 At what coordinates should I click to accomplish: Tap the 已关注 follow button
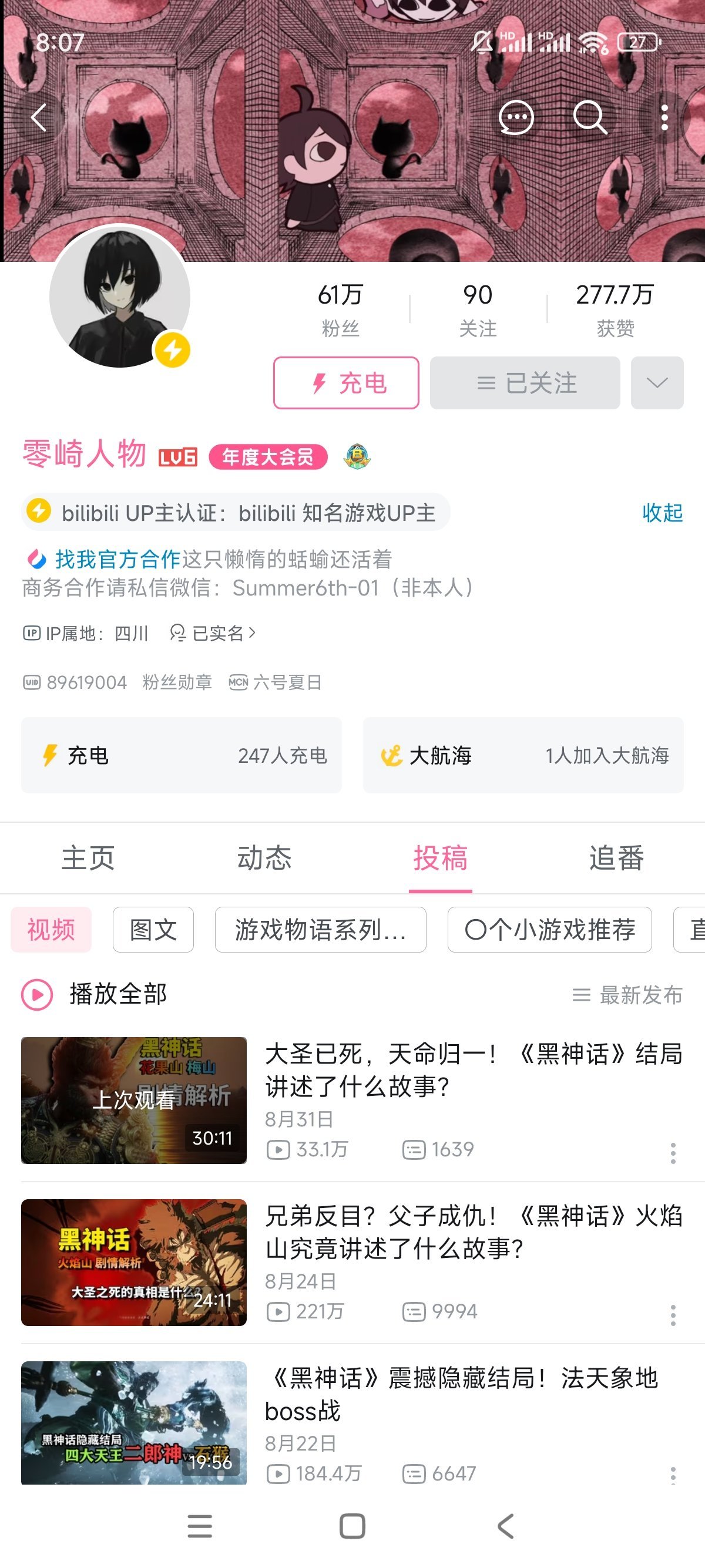[525, 383]
